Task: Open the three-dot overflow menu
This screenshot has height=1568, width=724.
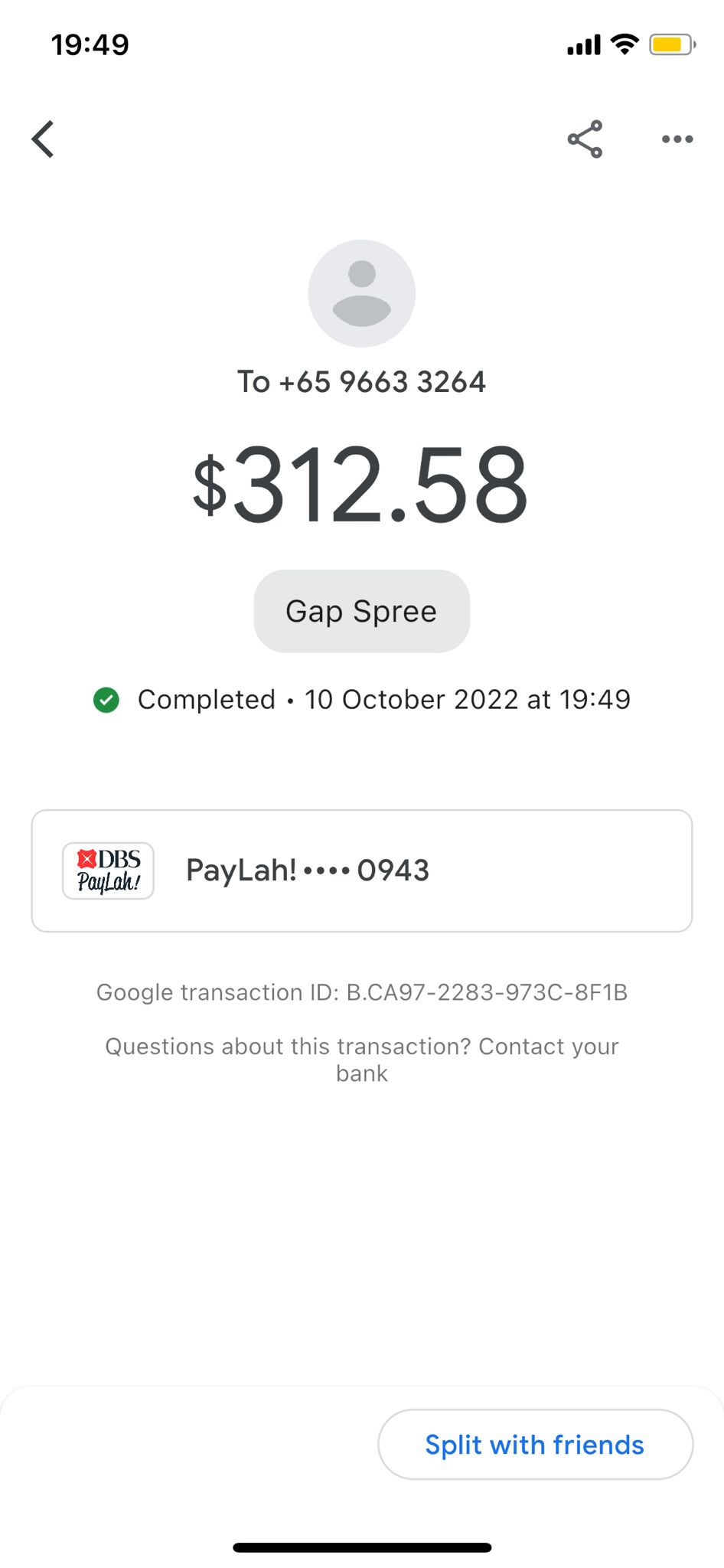Action: [677, 139]
